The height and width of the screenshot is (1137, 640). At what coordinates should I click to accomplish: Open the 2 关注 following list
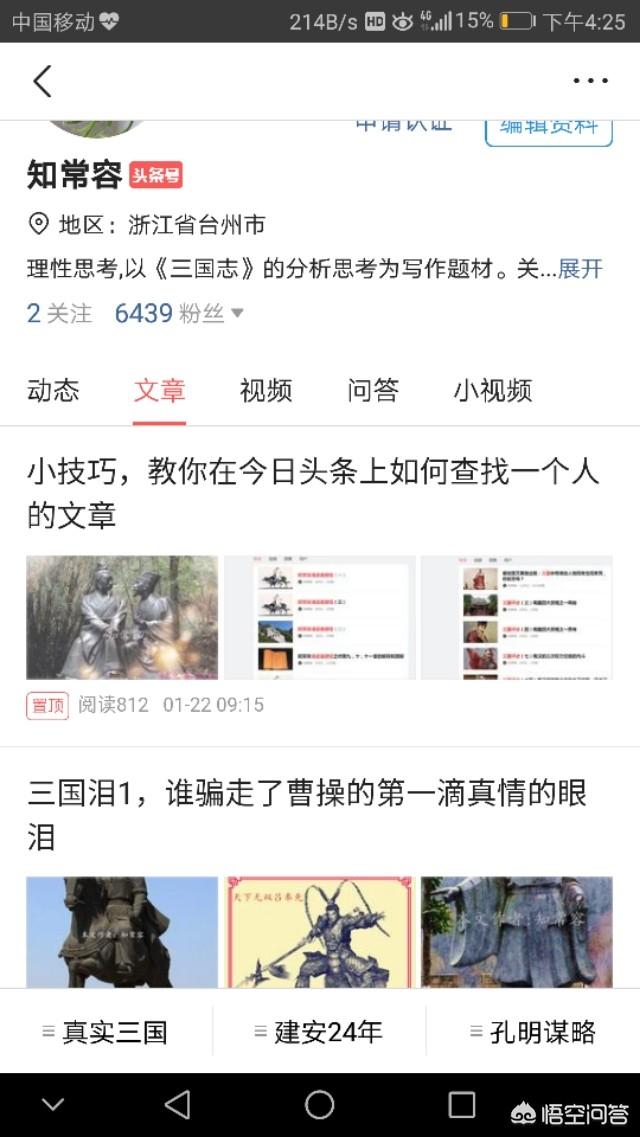tap(59, 313)
